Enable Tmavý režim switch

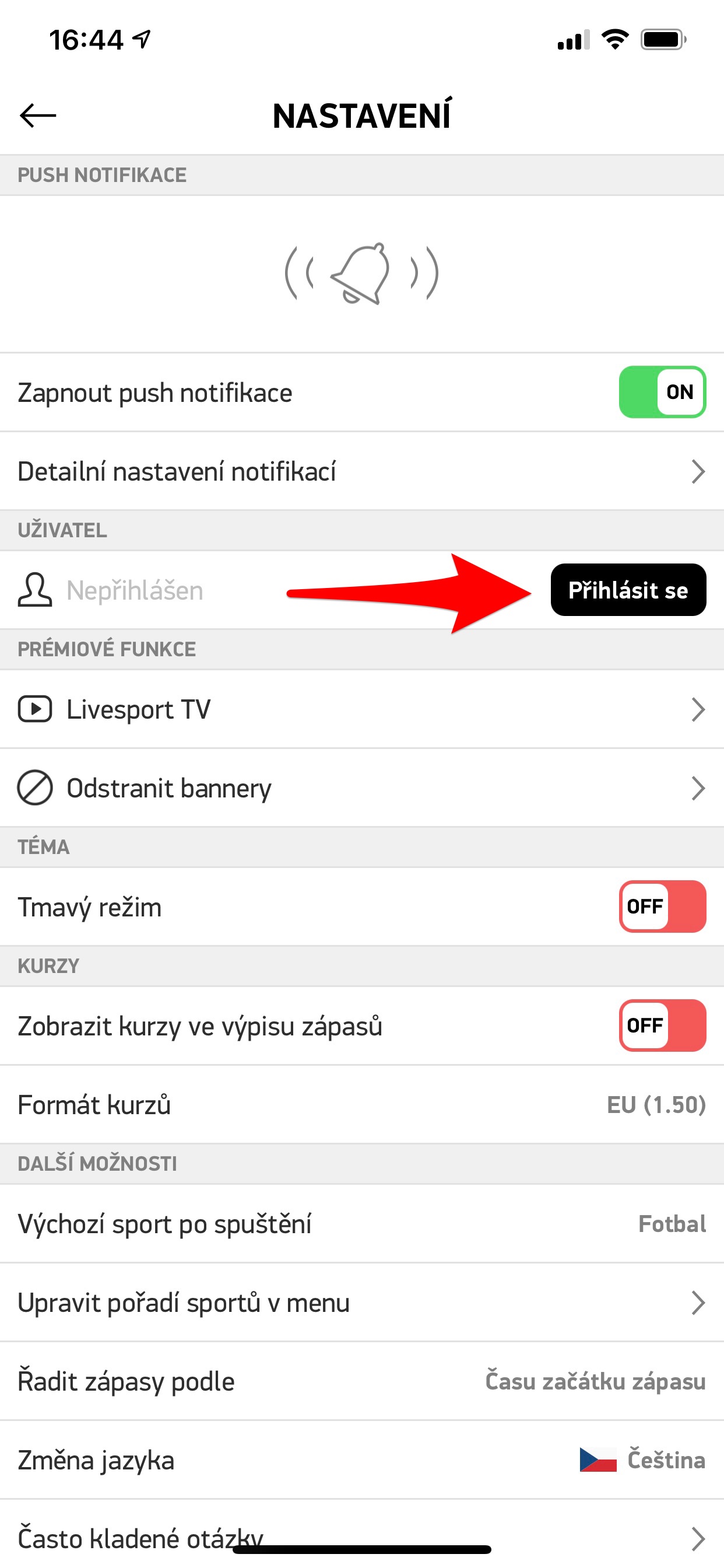[x=662, y=907]
